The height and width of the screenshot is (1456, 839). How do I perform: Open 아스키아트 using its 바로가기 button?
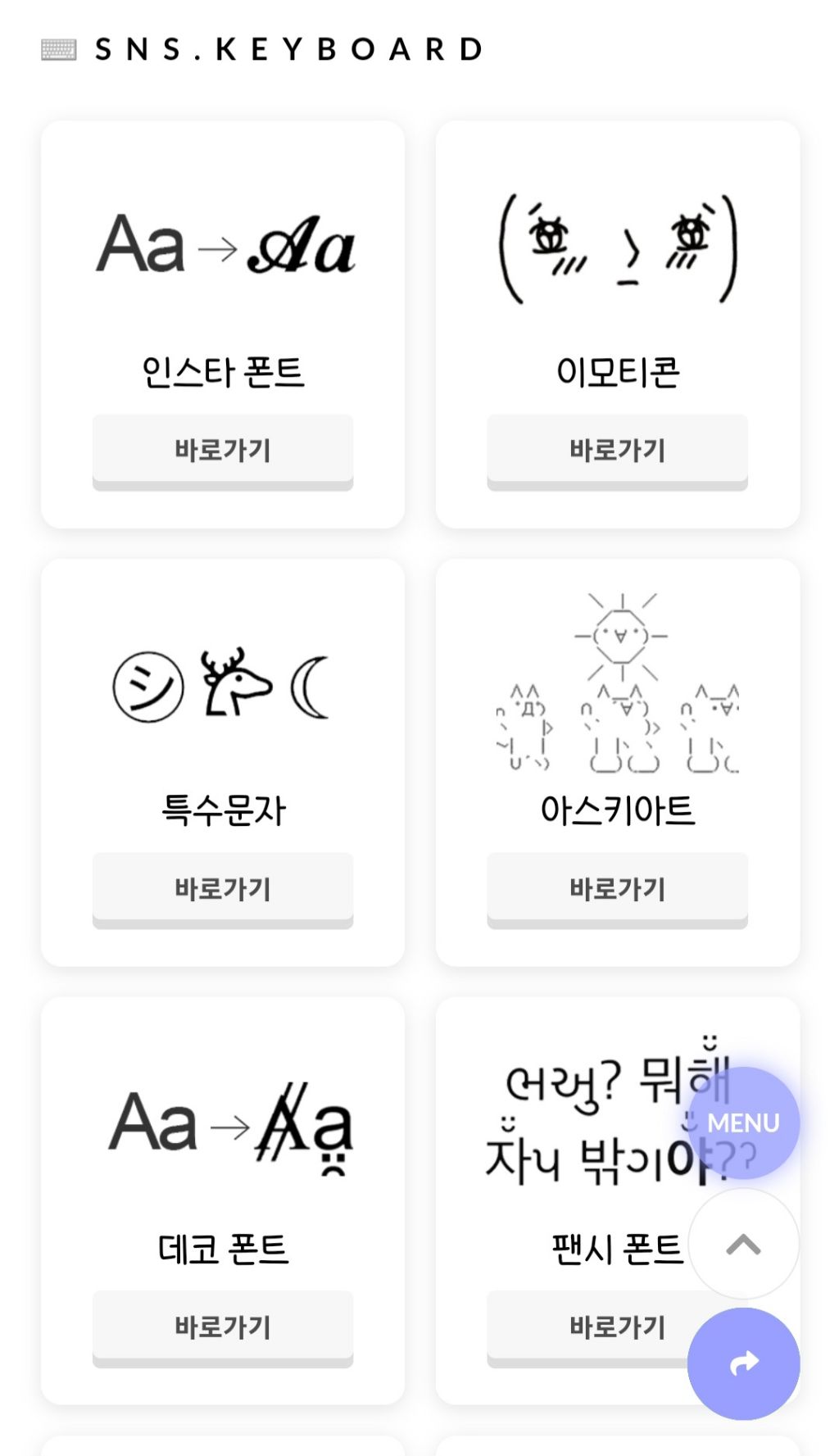616,887
